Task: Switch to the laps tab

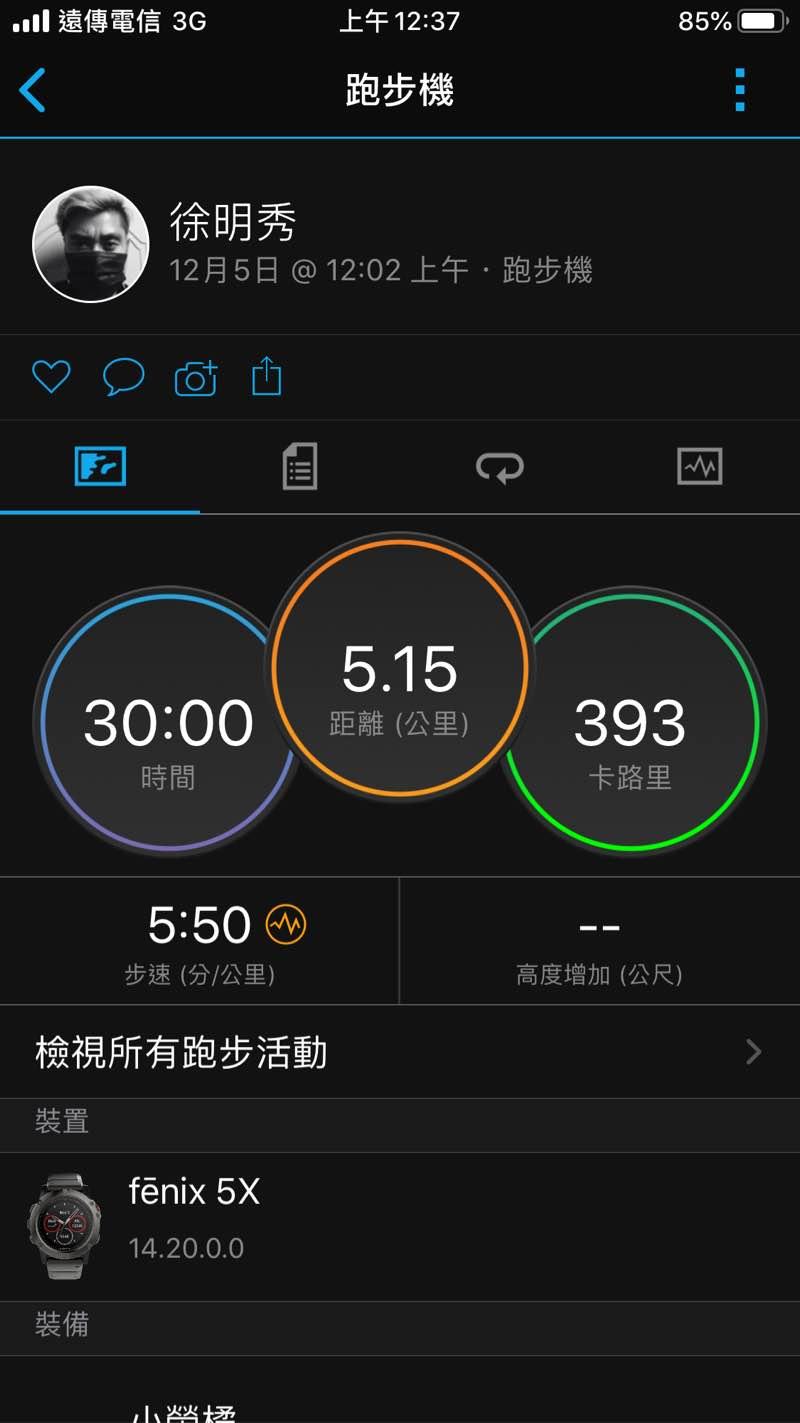Action: [x=500, y=467]
